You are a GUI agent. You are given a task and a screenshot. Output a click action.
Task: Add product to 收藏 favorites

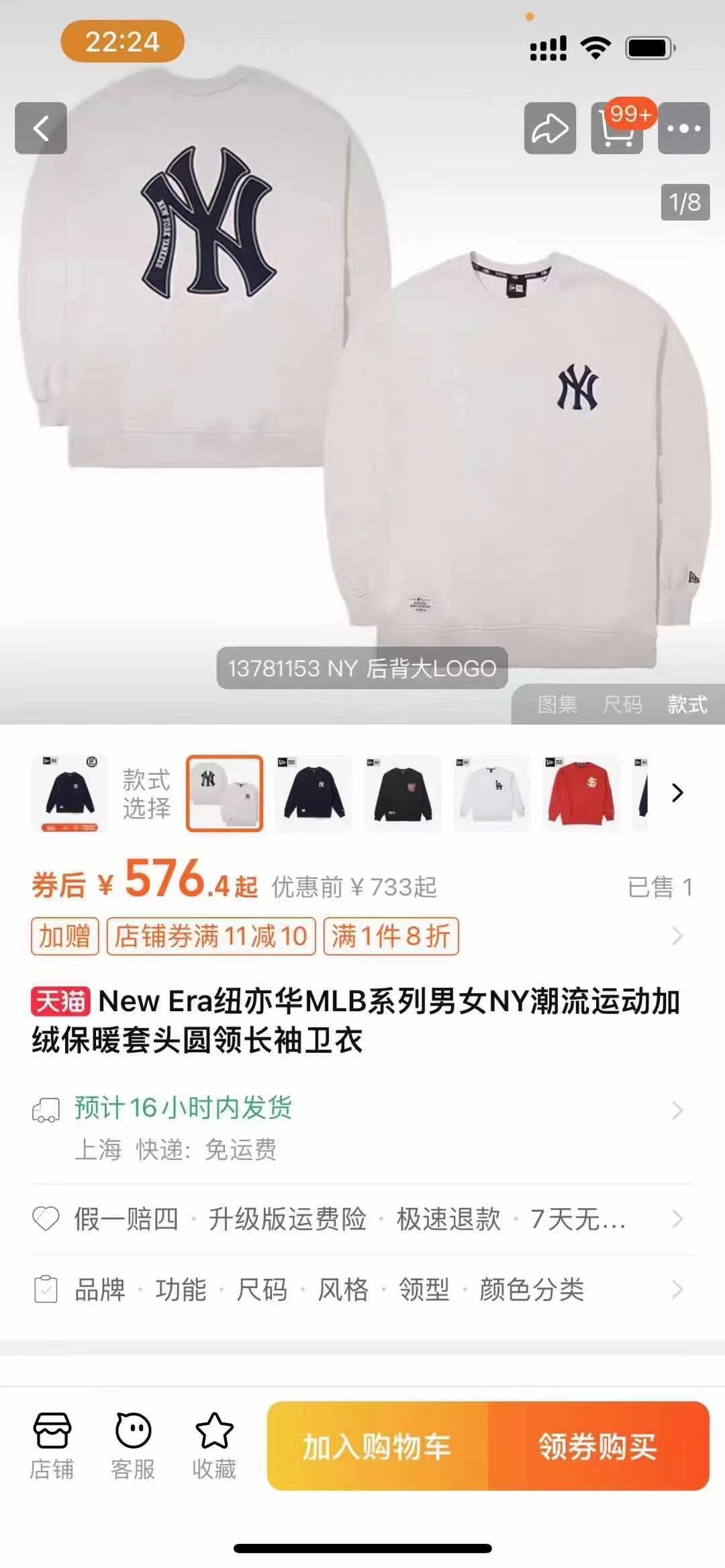pos(214,1446)
